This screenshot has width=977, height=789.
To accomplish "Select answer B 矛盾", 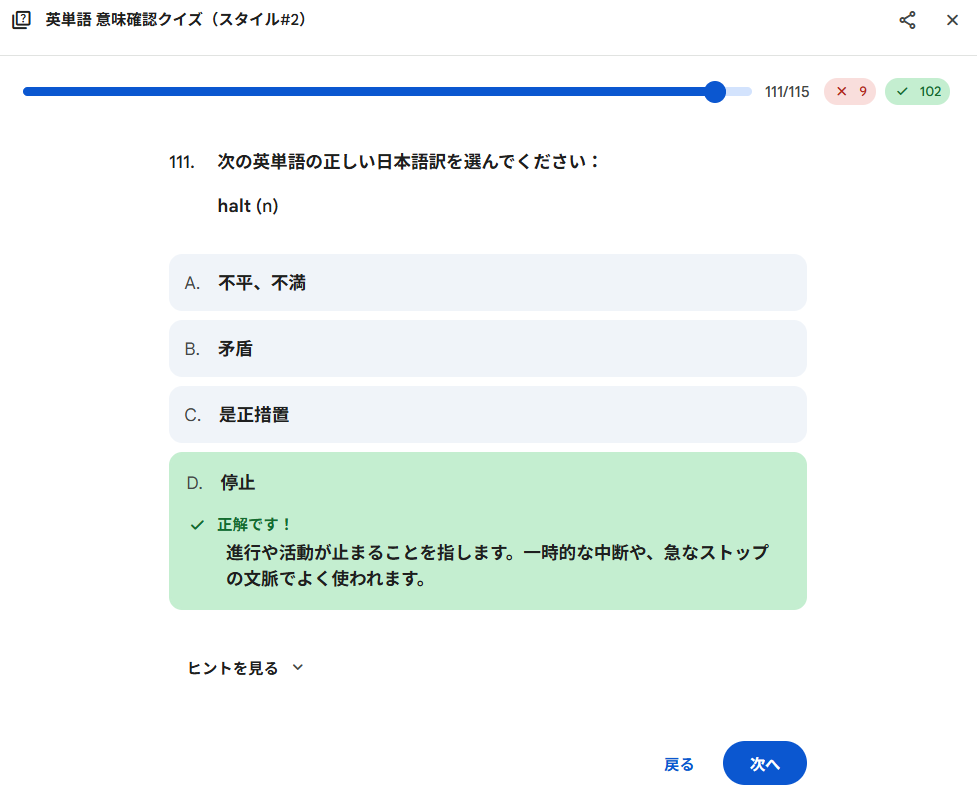I will pyautogui.click(x=487, y=349).
